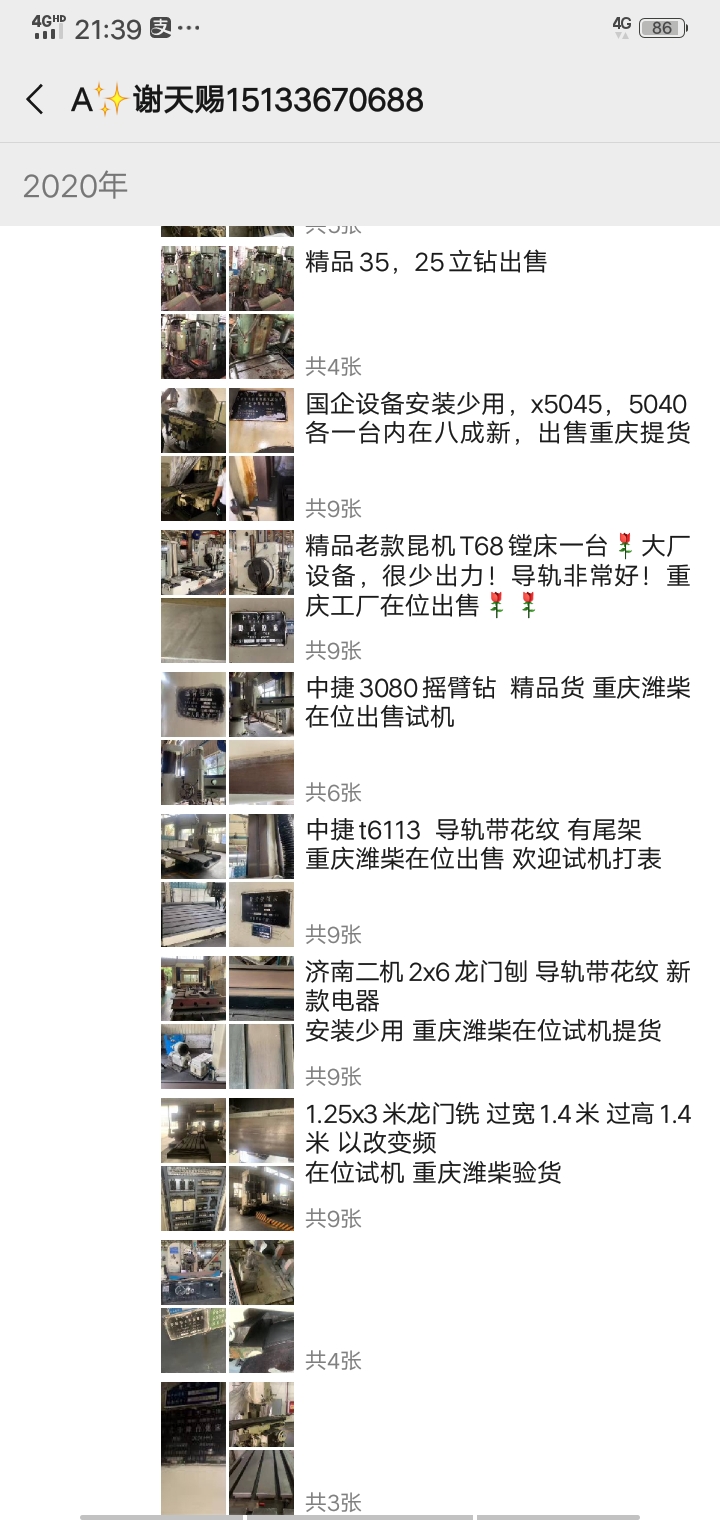Go back with the top-left arrow

[35, 99]
